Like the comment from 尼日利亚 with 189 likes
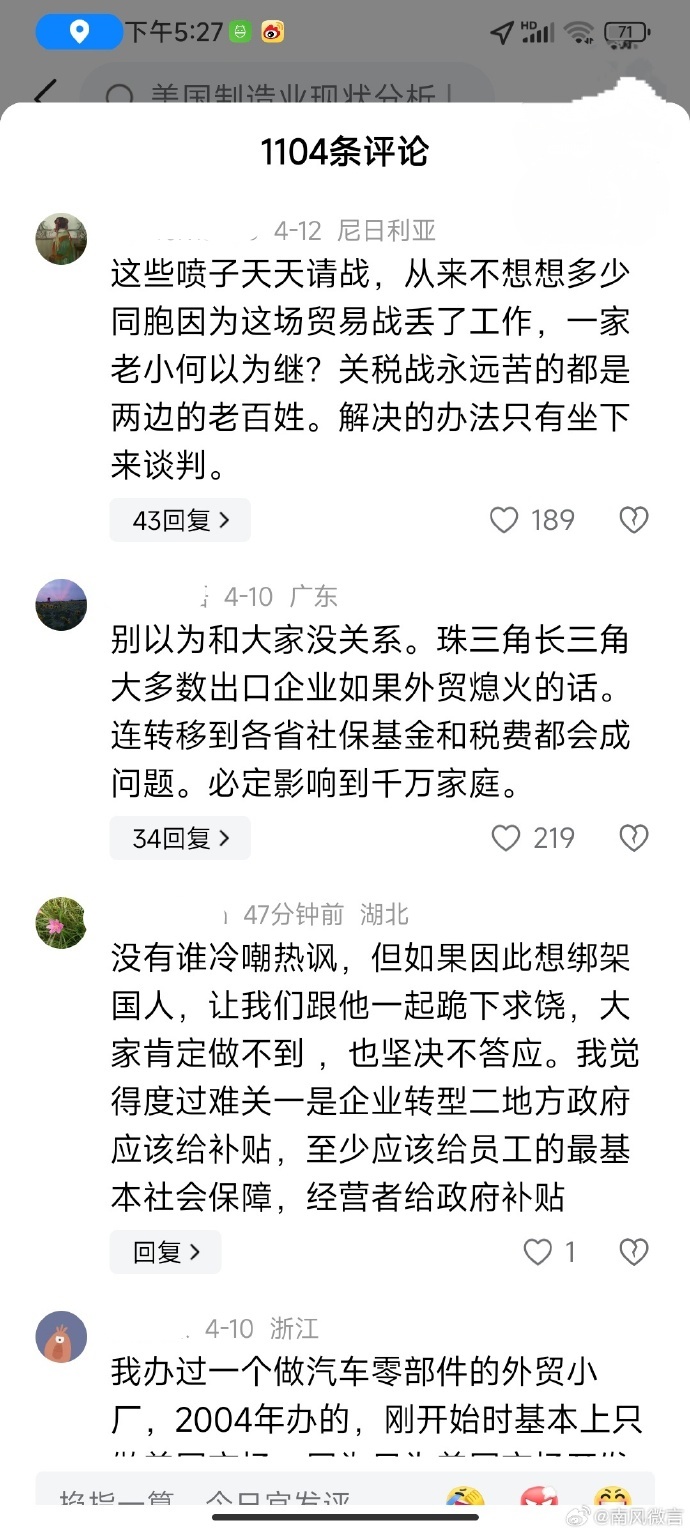 [504, 520]
